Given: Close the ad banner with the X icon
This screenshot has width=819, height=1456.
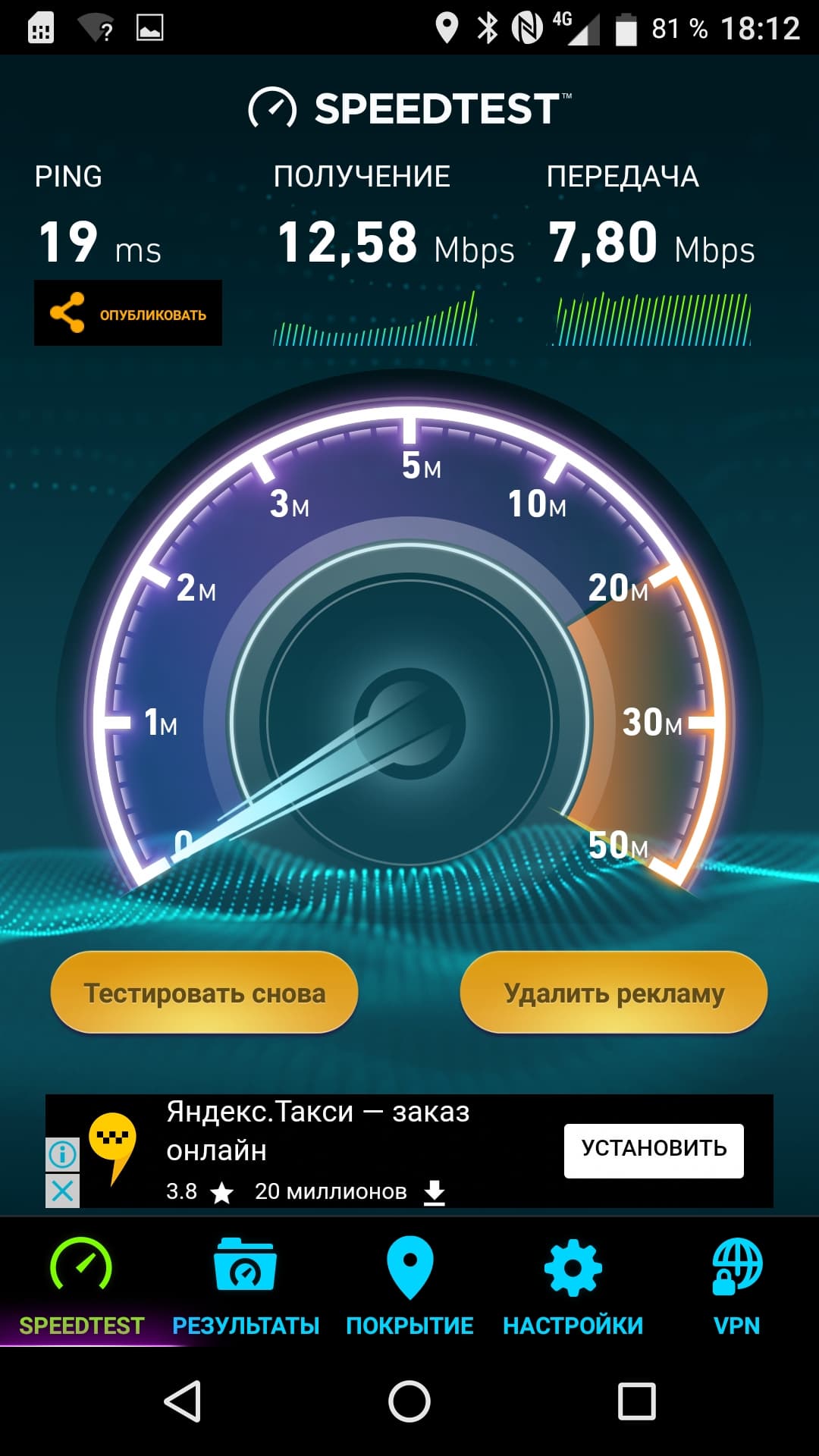Looking at the screenshot, I should [x=62, y=1190].
